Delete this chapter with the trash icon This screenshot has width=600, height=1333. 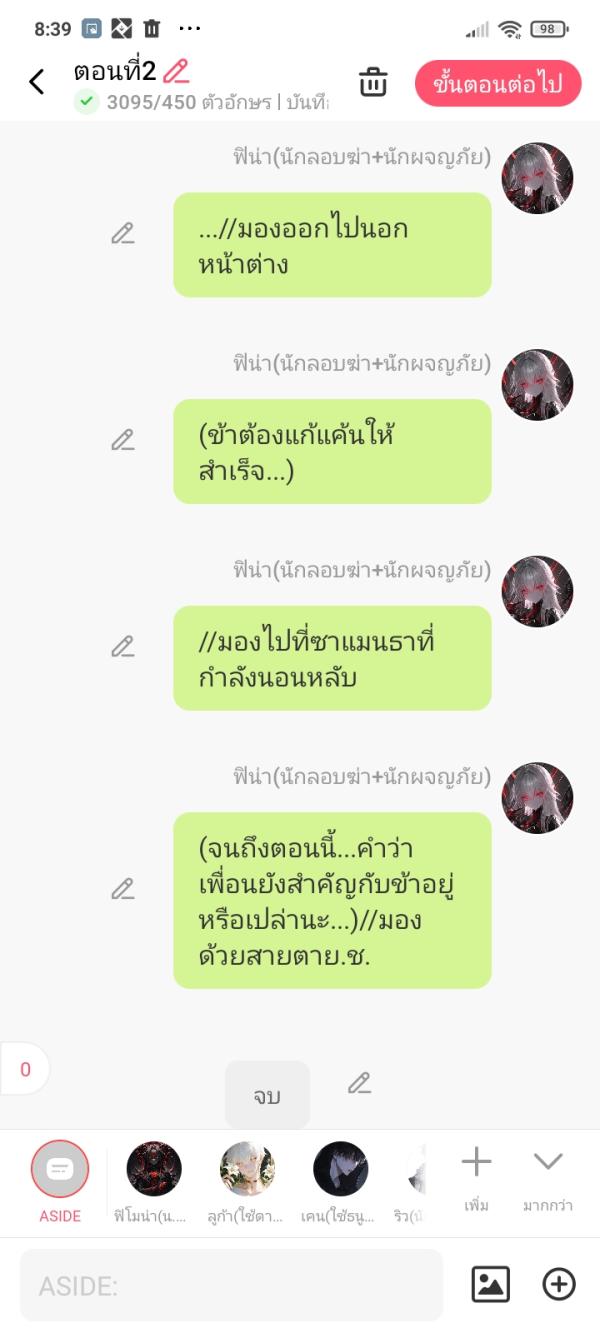point(373,83)
